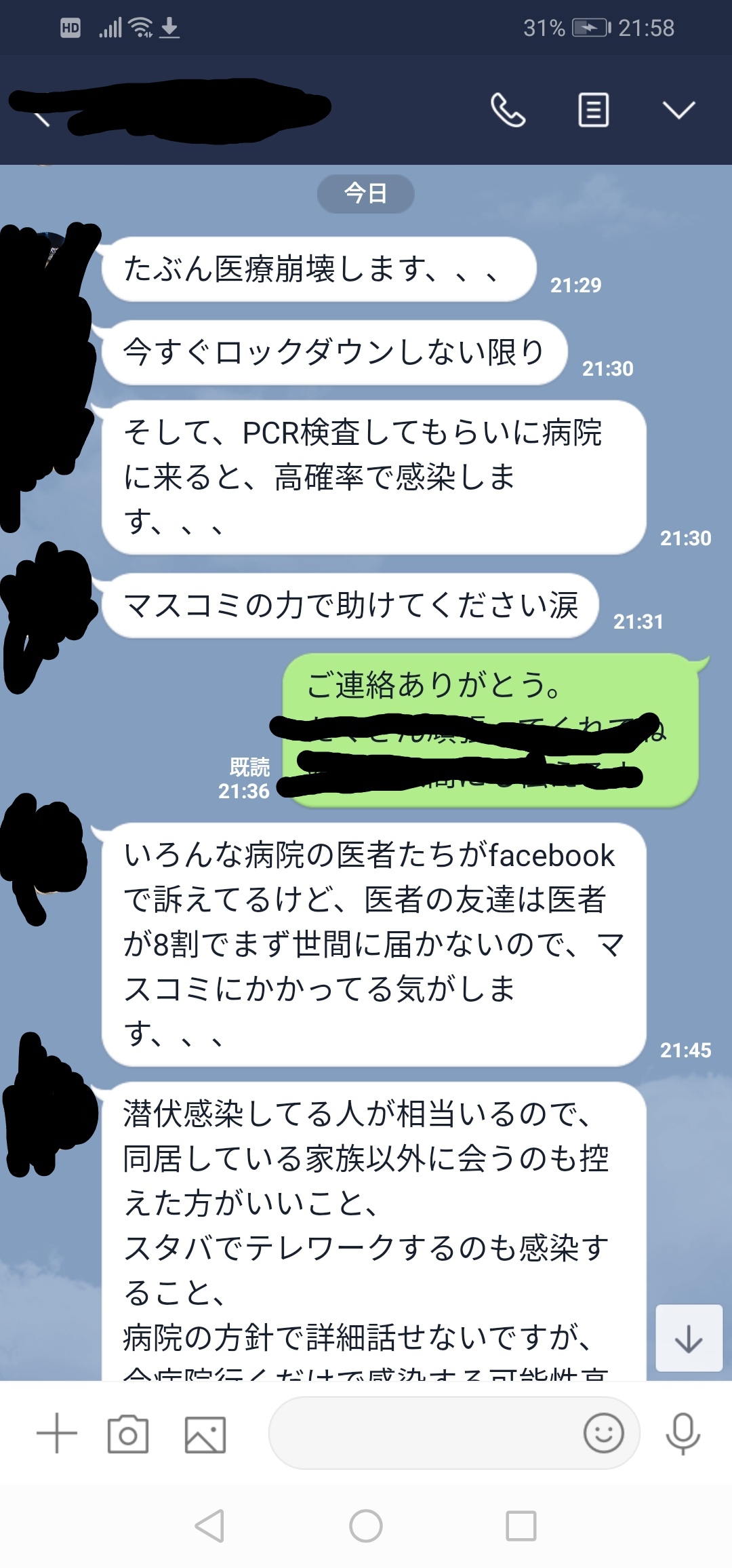Record a voice message with the microphone
Viewport: 732px width, 1568px height.
click(x=683, y=1433)
